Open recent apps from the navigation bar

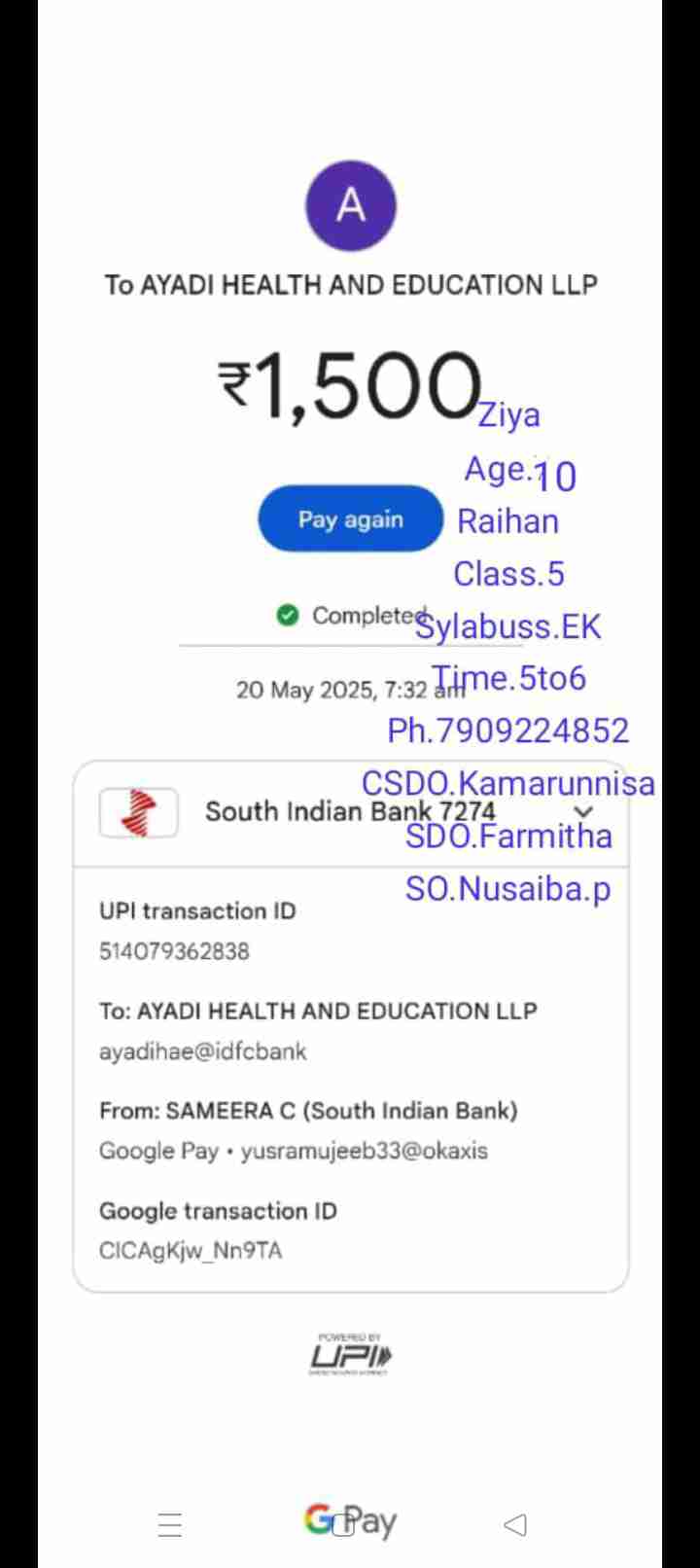pos(170,1524)
